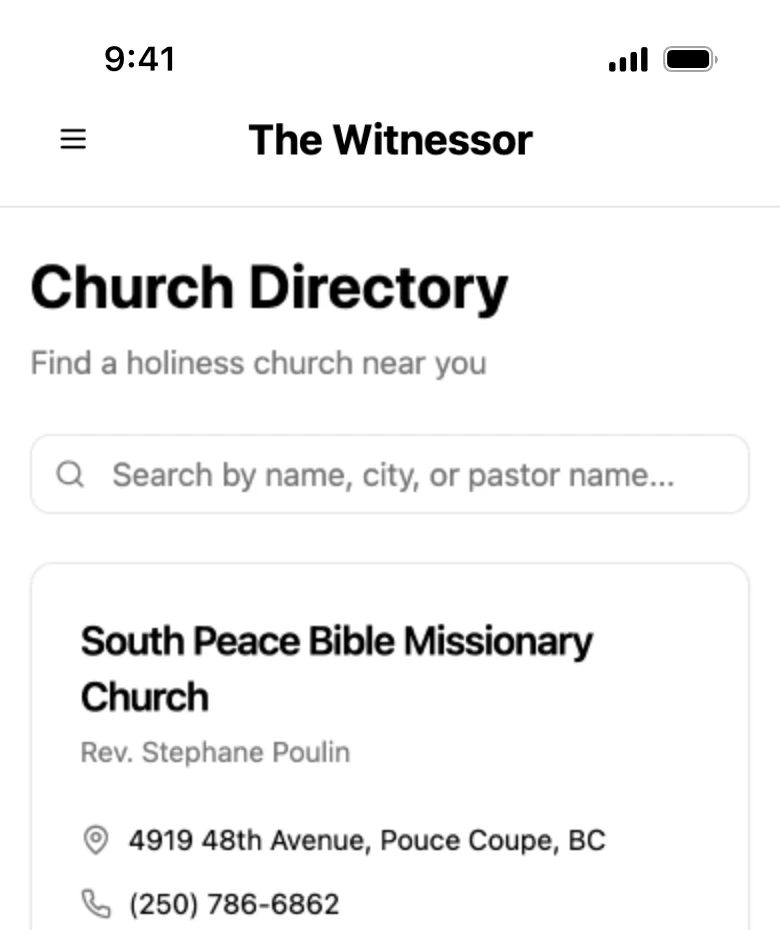Open South Peace Bible Missionary Church card
Image resolution: width=780 pixels, height=930 pixels.
(336, 667)
